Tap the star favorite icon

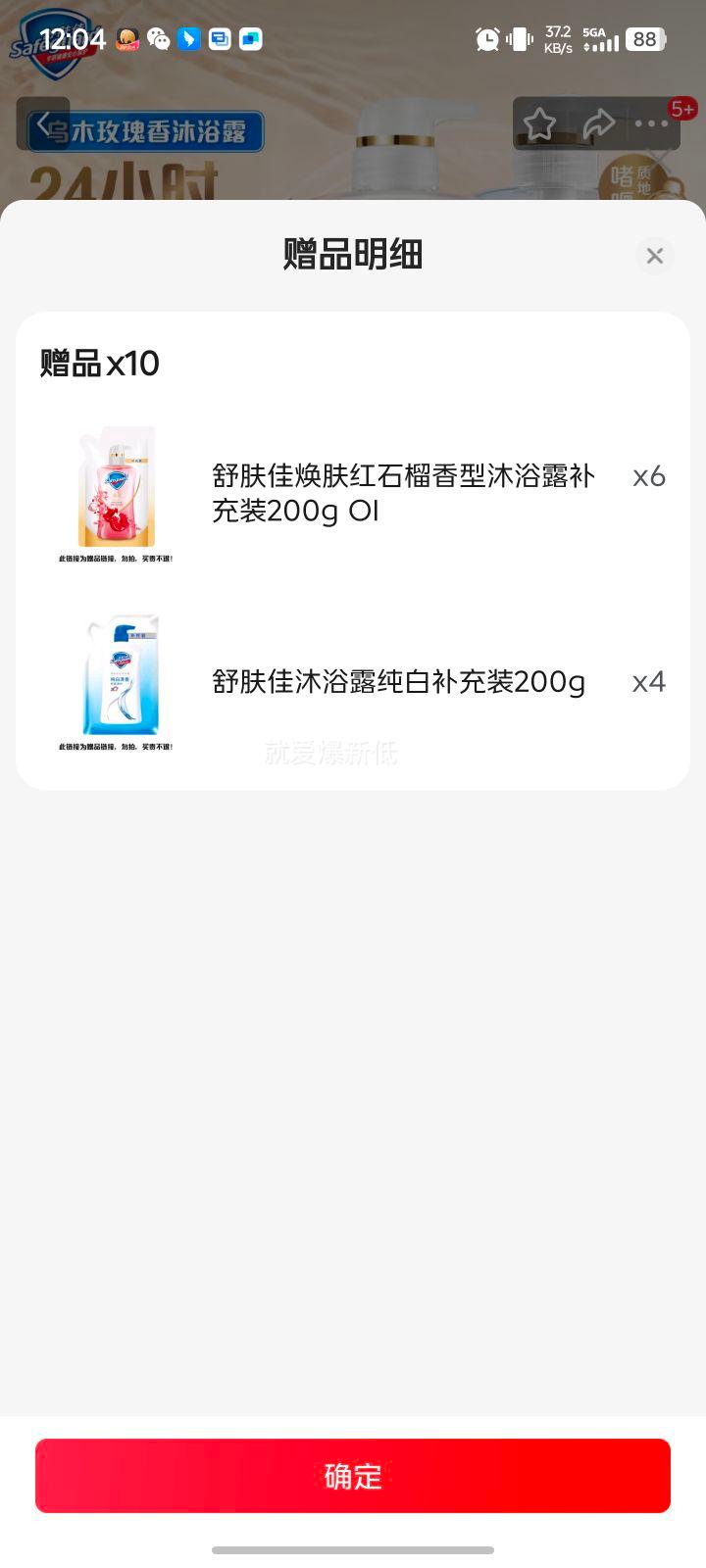tap(538, 123)
